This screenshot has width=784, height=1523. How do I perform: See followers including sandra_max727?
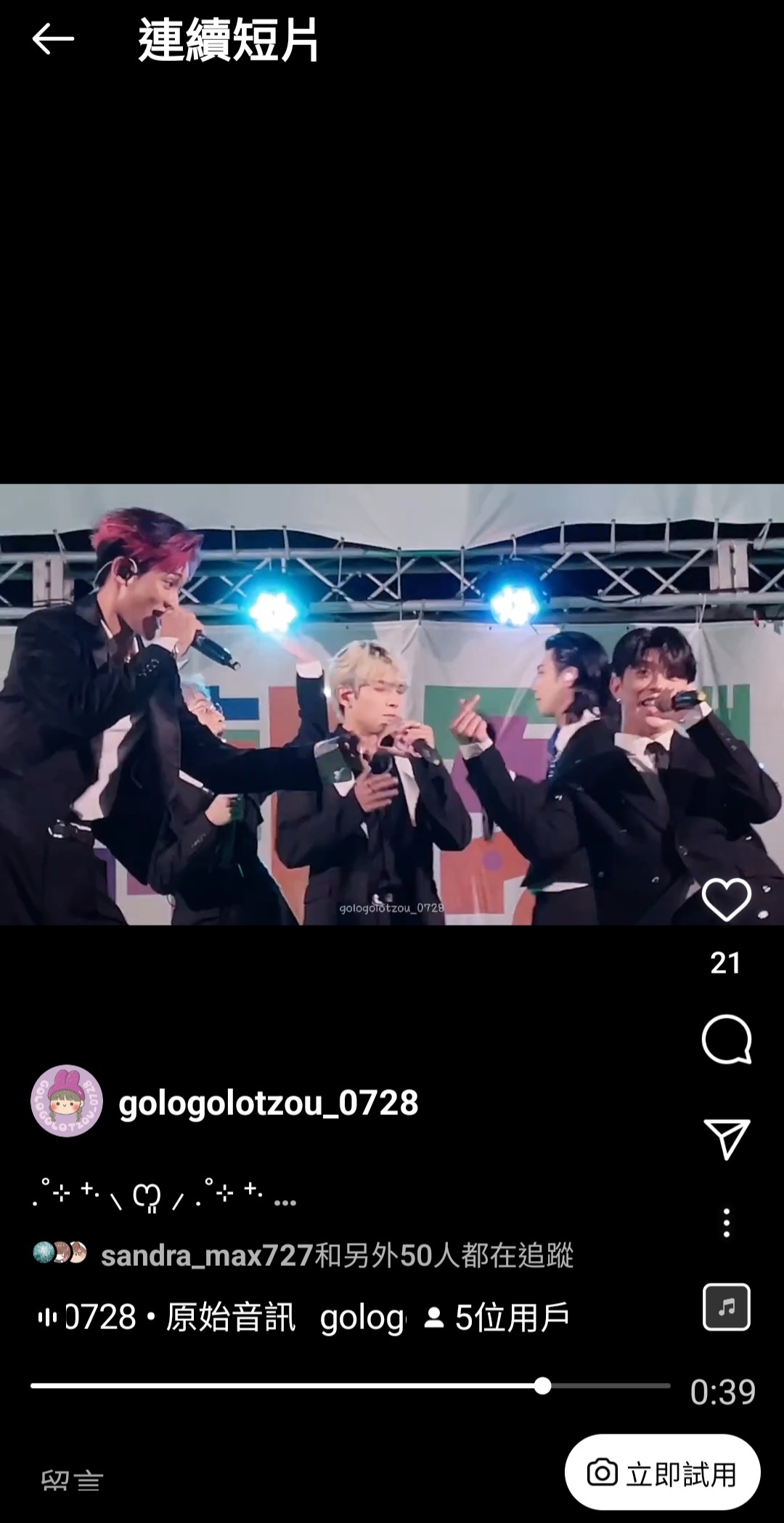(303, 1255)
